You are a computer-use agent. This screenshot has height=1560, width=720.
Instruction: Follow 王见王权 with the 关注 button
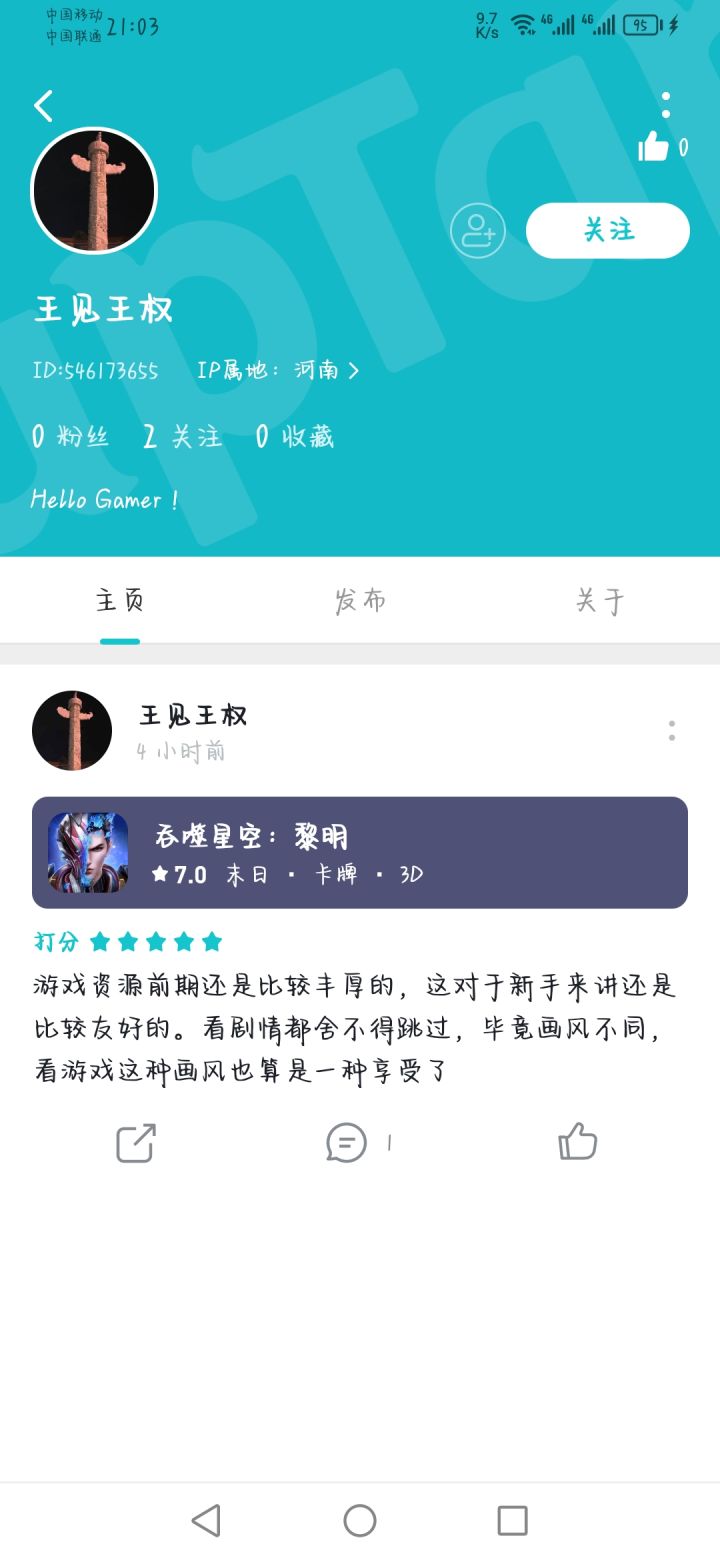(x=608, y=231)
